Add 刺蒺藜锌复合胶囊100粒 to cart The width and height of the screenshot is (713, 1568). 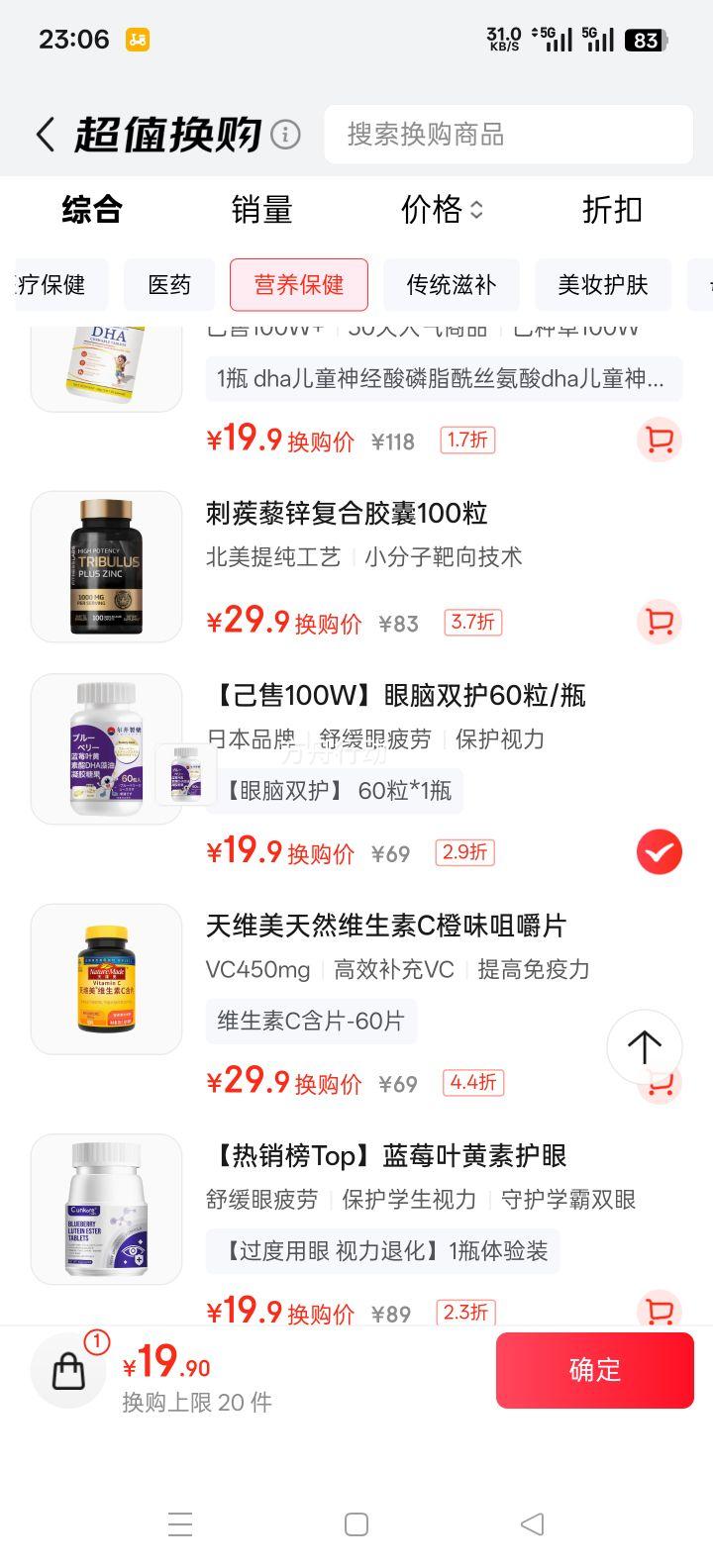[x=659, y=622]
